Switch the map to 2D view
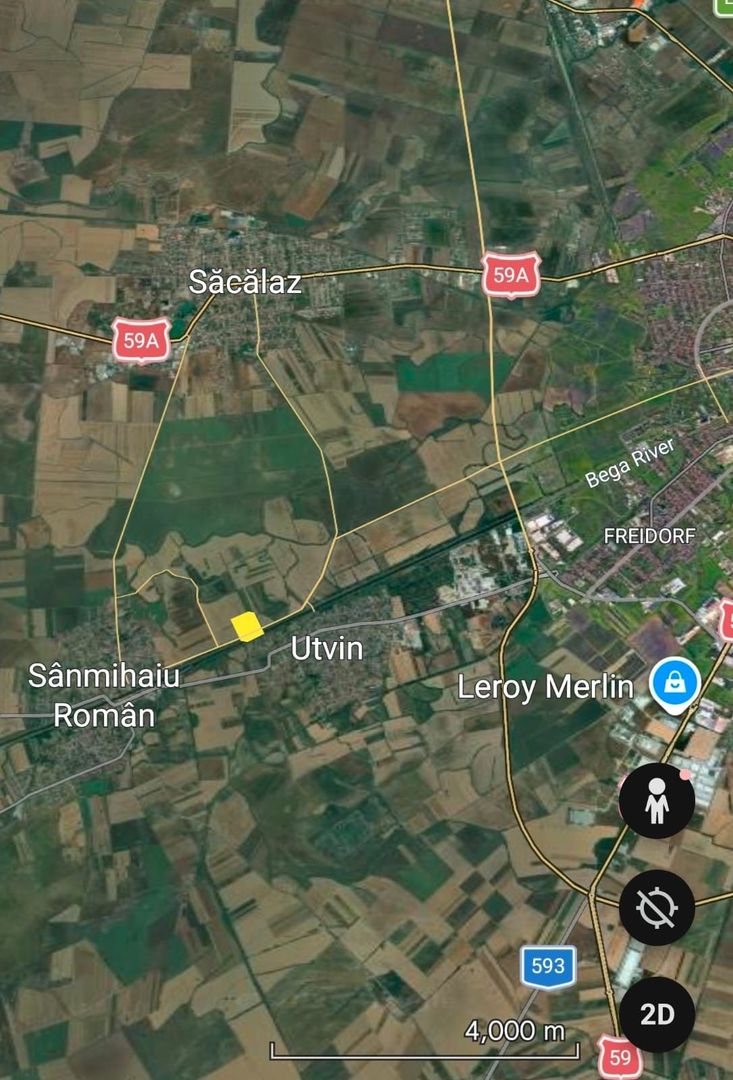Image resolution: width=733 pixels, height=1080 pixels. tap(657, 1015)
